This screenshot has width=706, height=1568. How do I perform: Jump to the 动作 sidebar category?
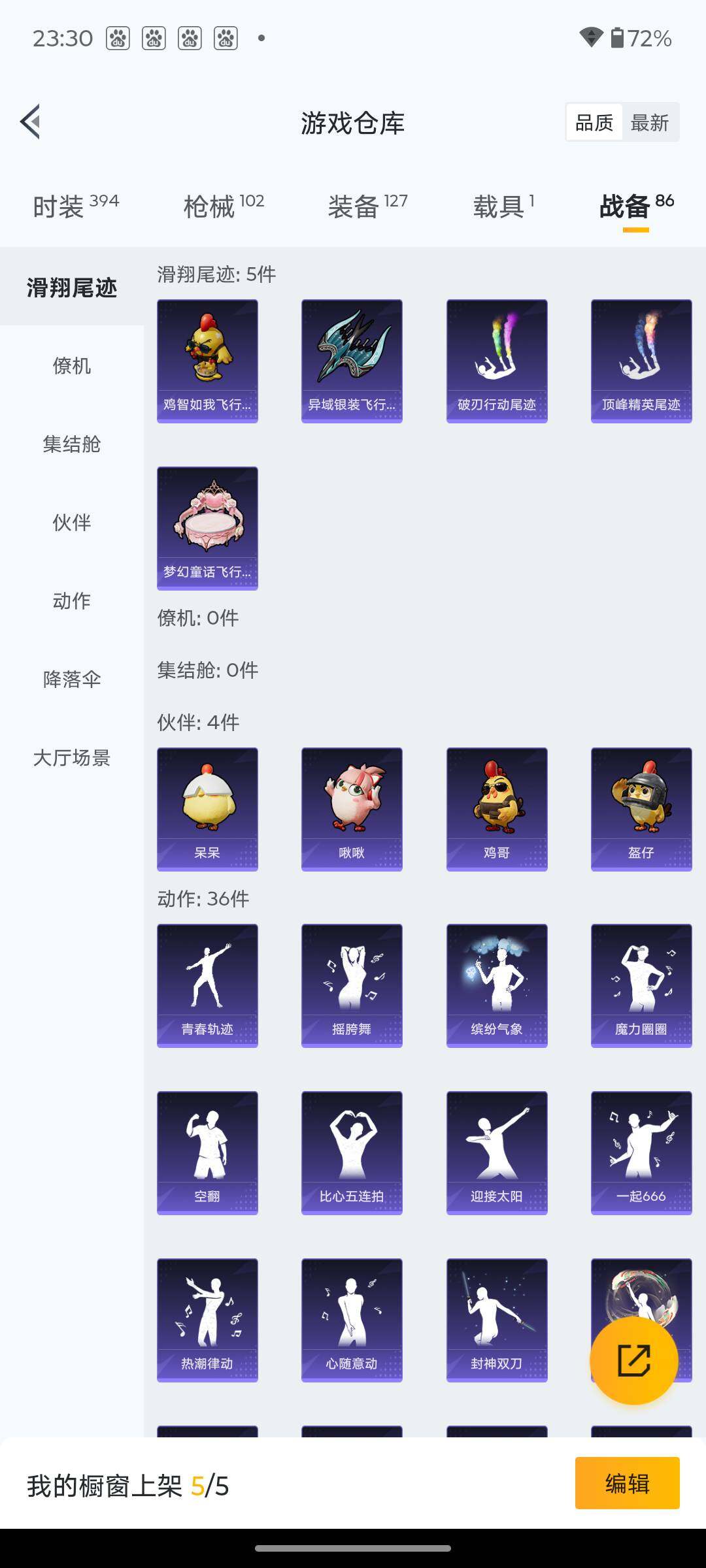72,601
